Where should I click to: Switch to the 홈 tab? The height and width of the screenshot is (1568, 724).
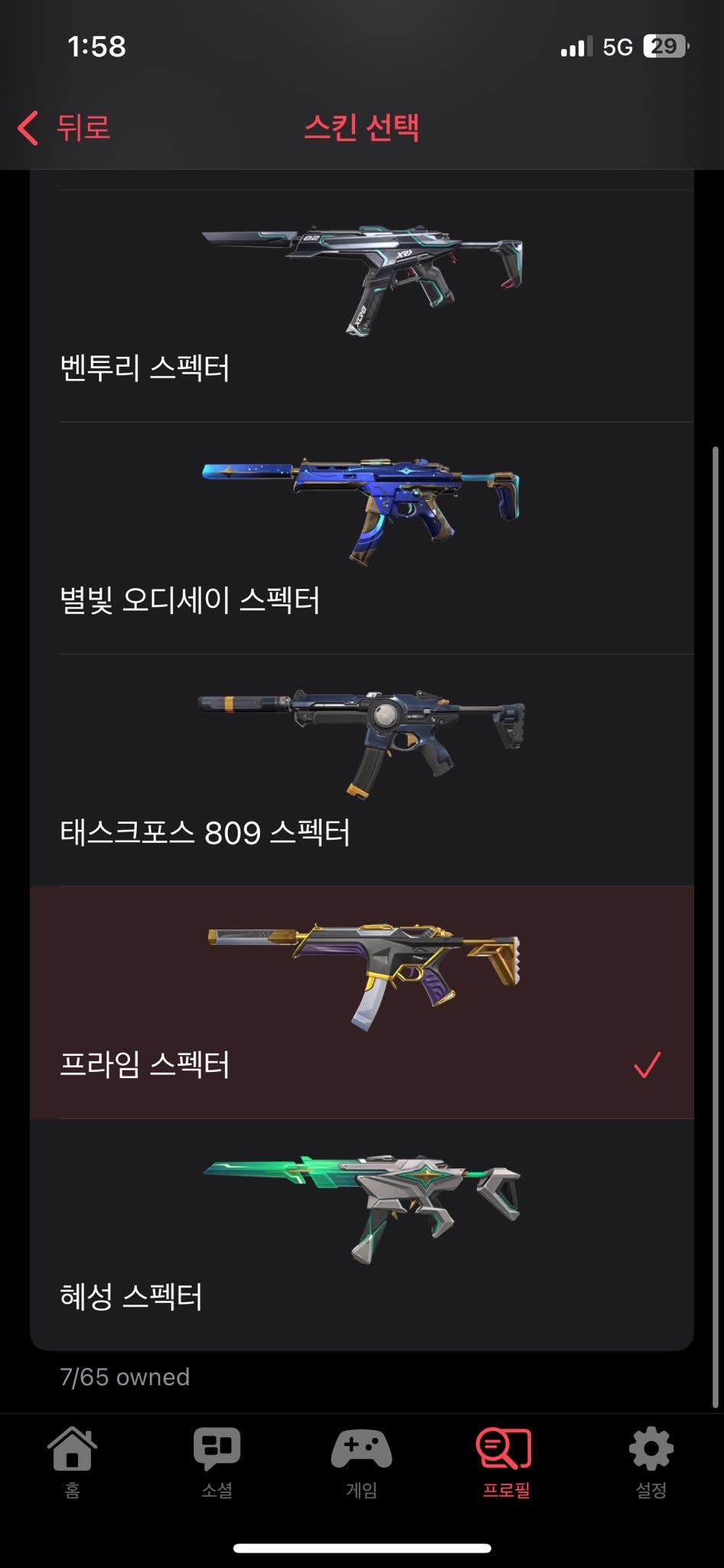point(72,1461)
